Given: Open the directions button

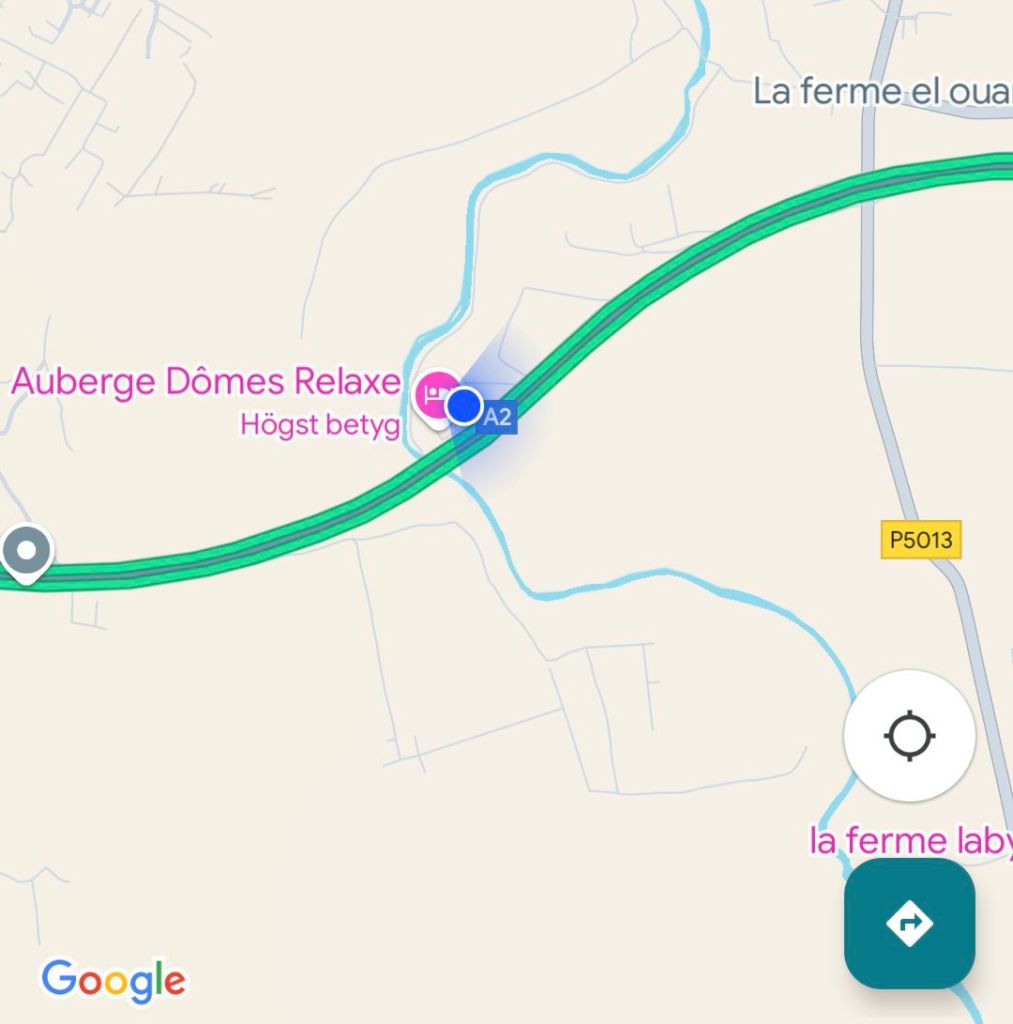Looking at the screenshot, I should coord(909,922).
